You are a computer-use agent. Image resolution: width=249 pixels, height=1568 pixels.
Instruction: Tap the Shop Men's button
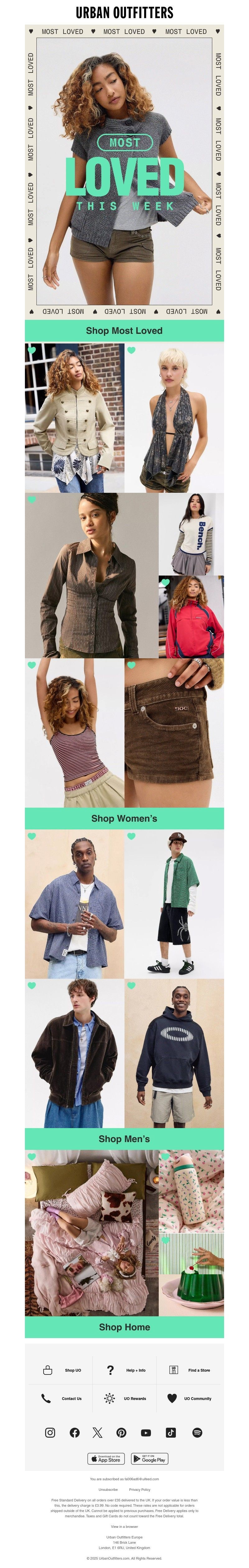(124, 1138)
